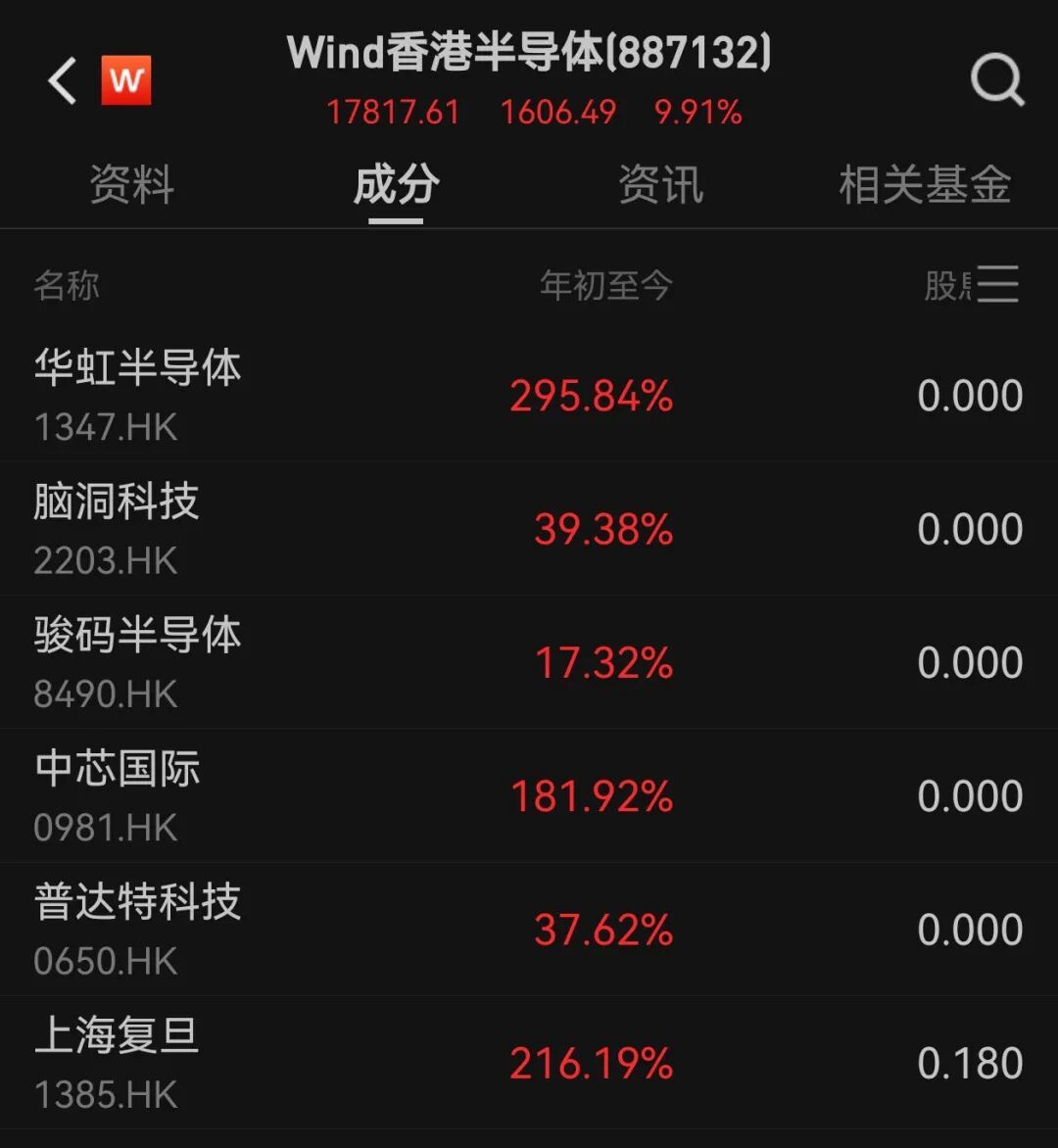The image size is (1058, 1148).
Task: Sort list by the 名称 column header
Action: (x=66, y=285)
